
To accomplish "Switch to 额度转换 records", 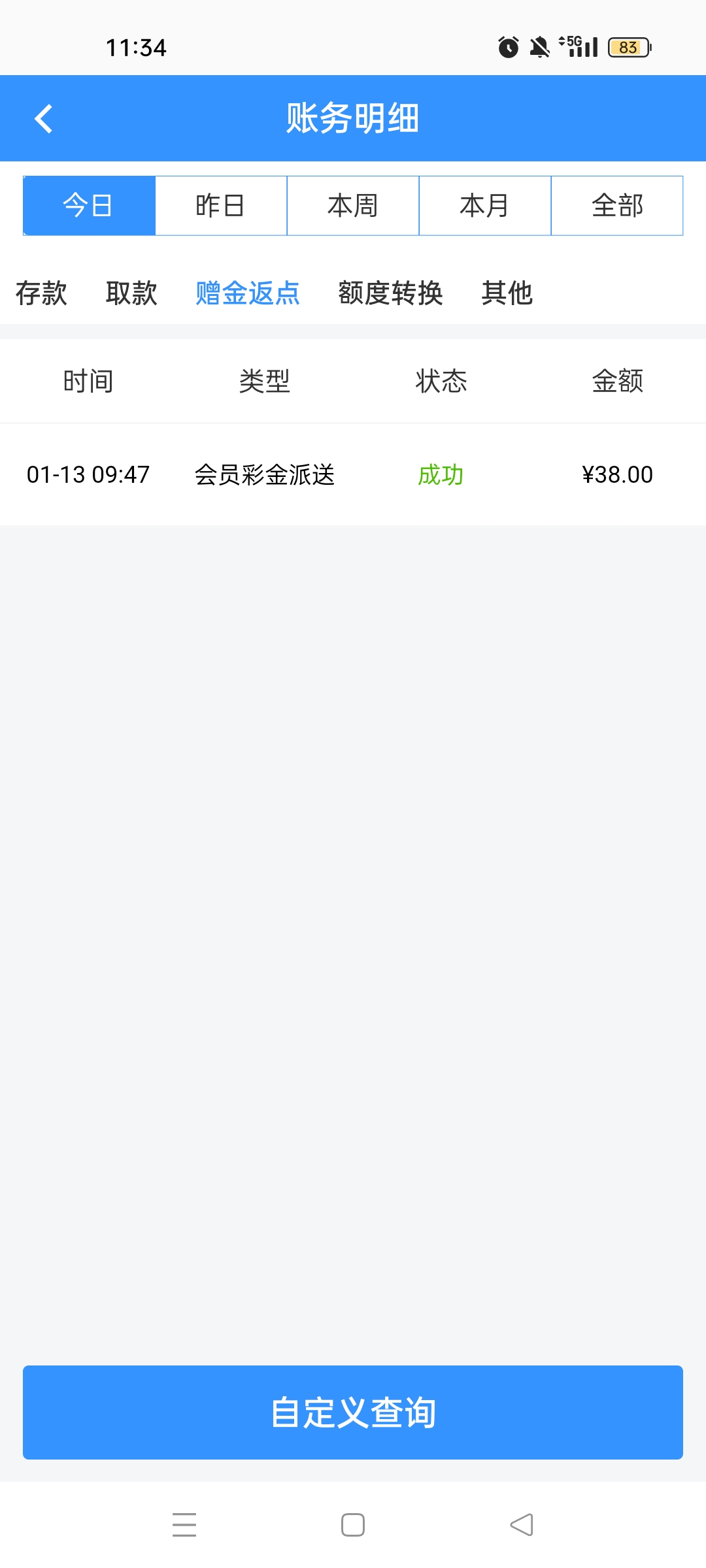I will tap(390, 293).
